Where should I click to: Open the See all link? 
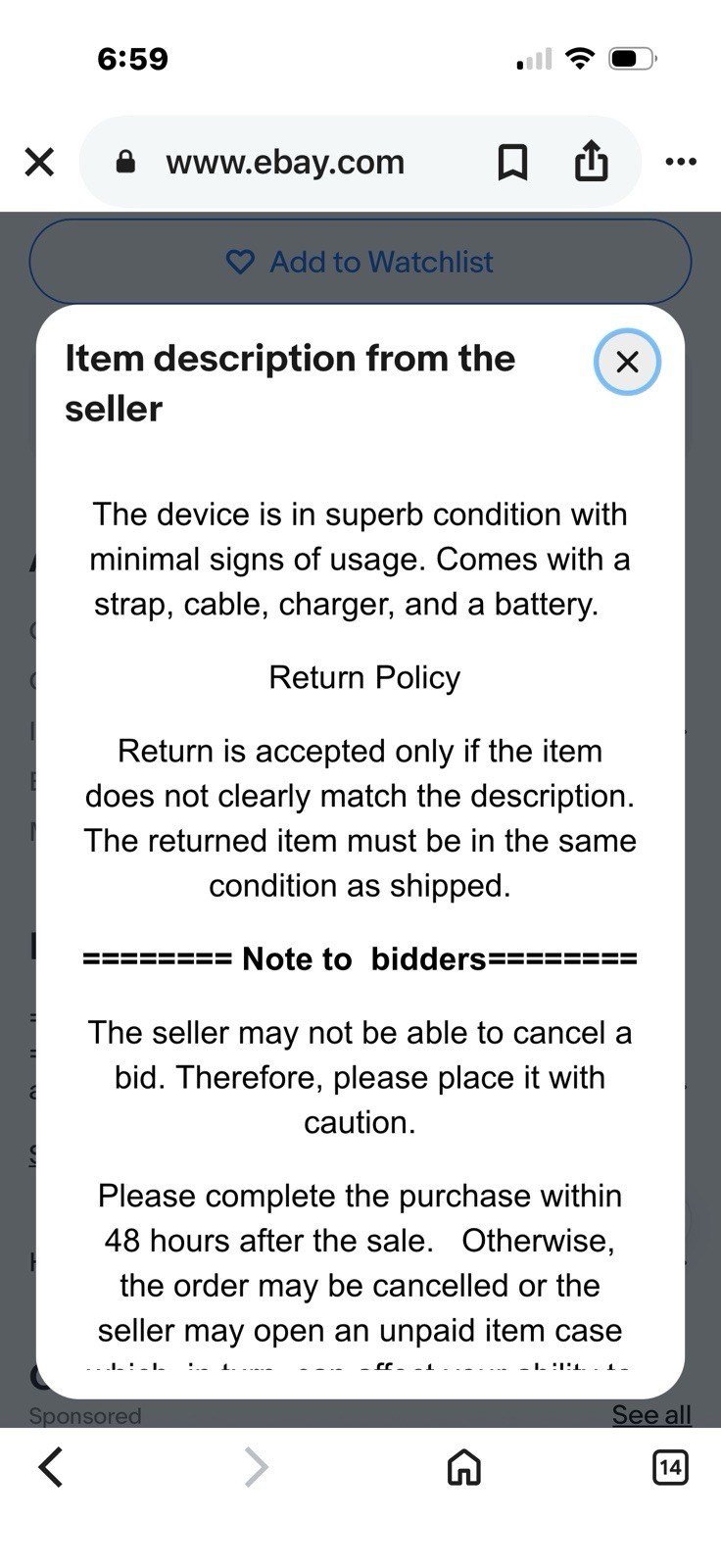click(651, 1414)
